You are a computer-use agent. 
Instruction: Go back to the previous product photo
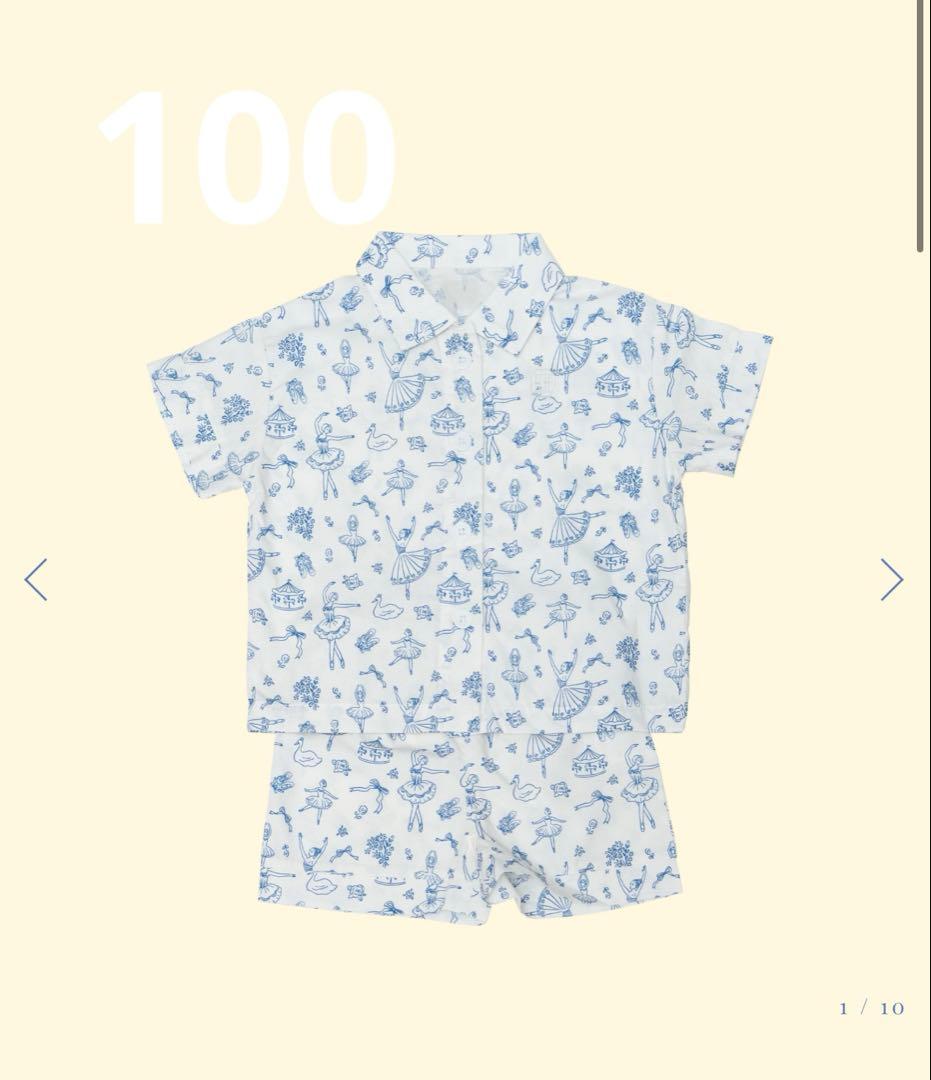click(x=36, y=579)
